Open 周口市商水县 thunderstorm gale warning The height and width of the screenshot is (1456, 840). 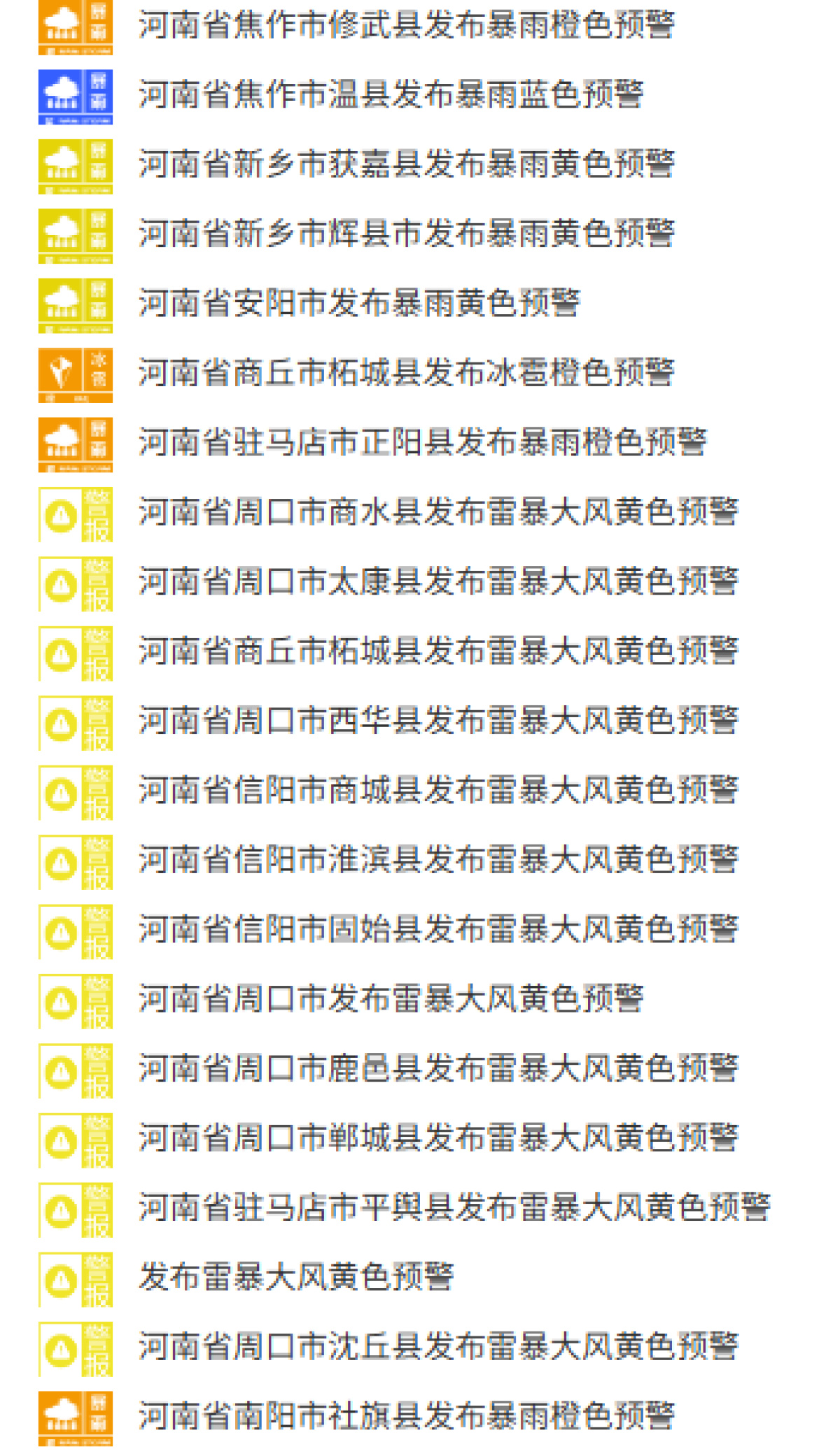pyautogui.click(x=439, y=511)
